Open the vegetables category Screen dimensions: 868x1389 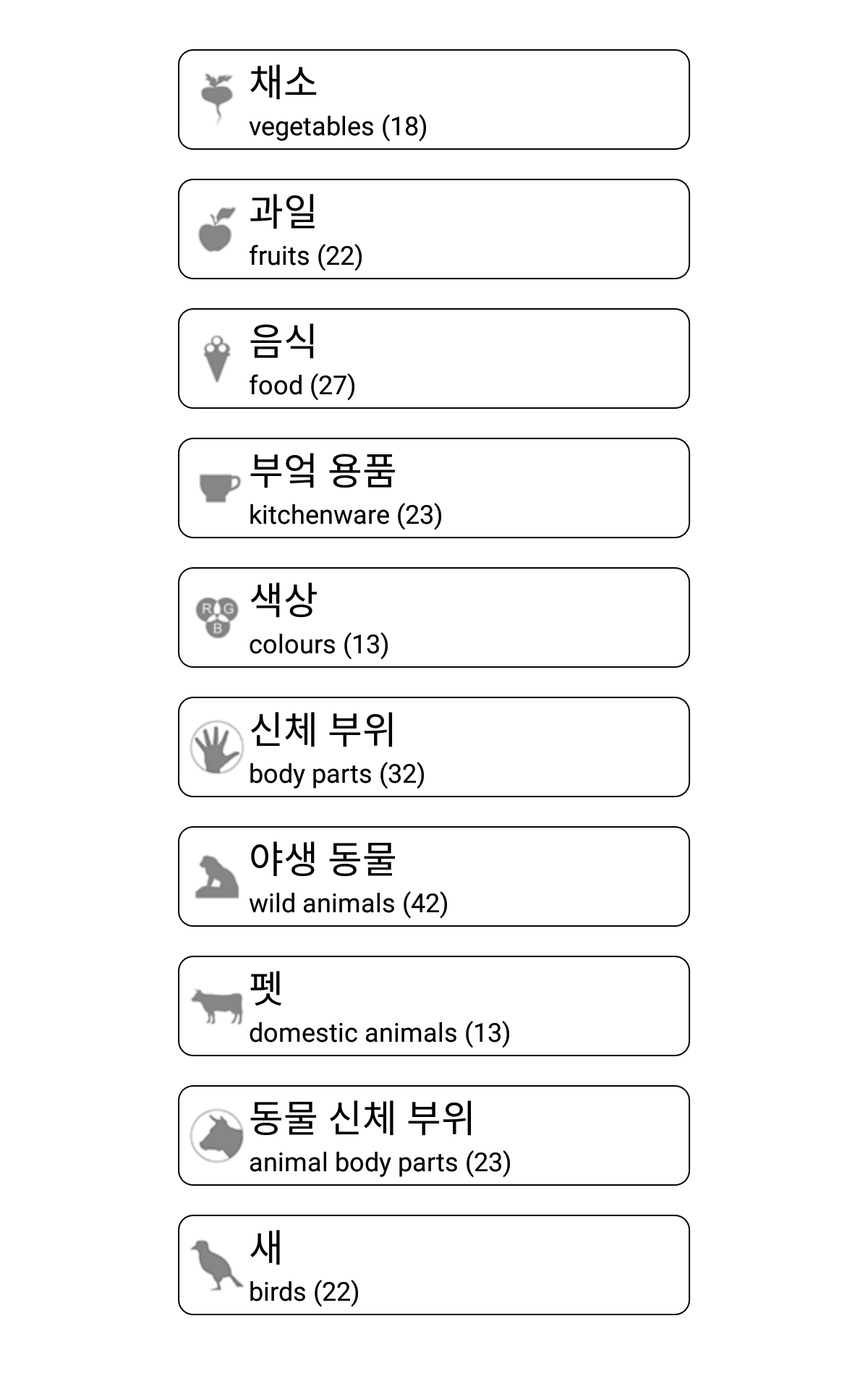click(x=434, y=100)
